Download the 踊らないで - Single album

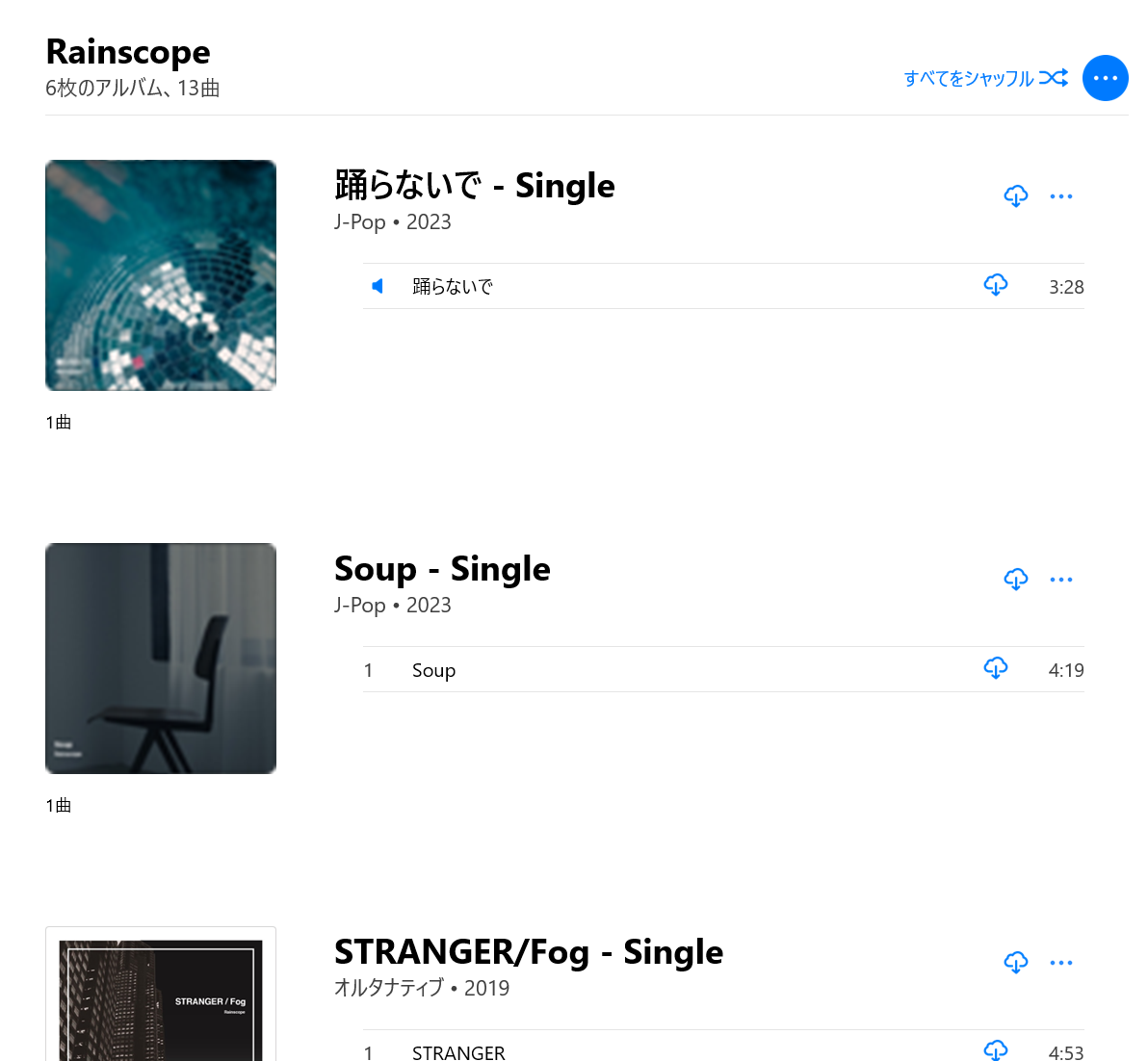(1015, 196)
